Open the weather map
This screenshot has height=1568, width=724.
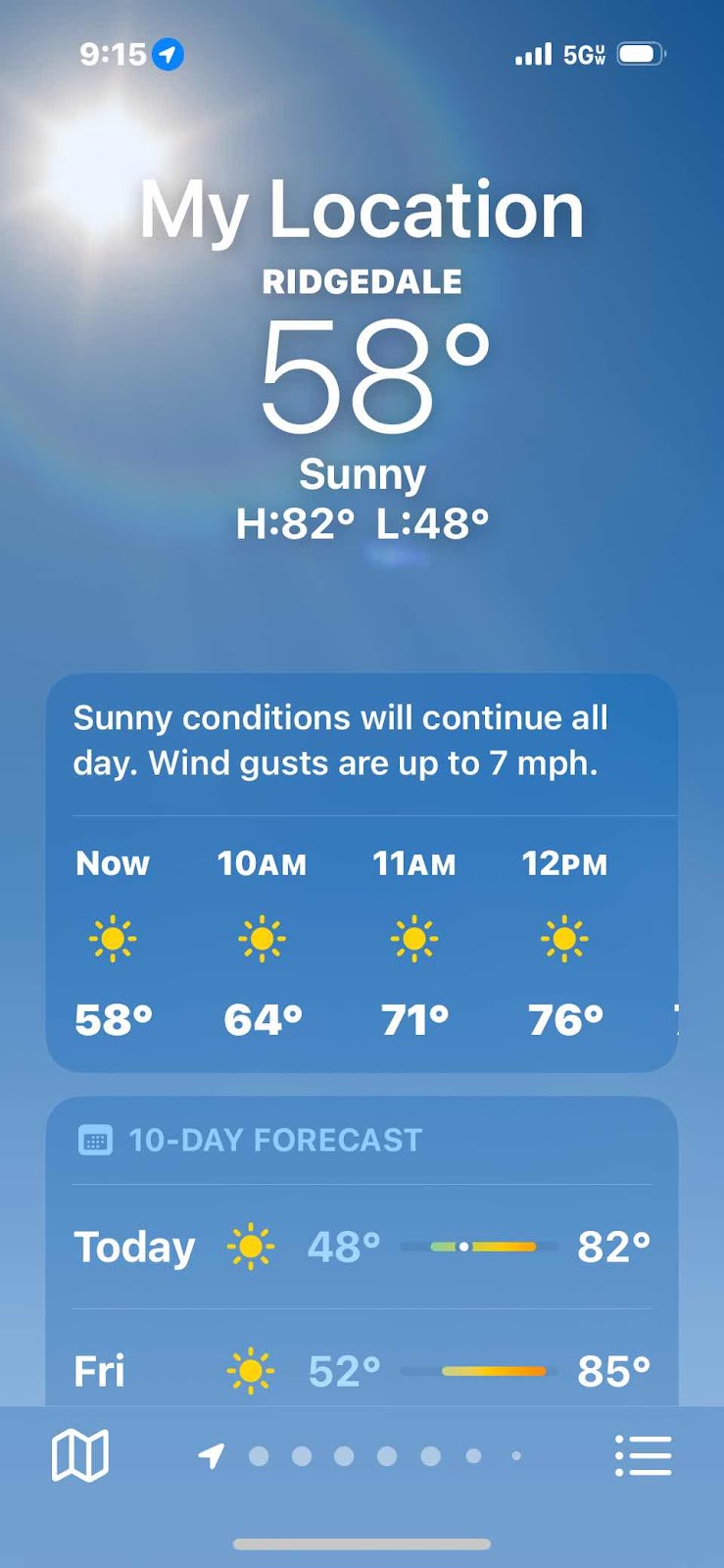point(79,1454)
